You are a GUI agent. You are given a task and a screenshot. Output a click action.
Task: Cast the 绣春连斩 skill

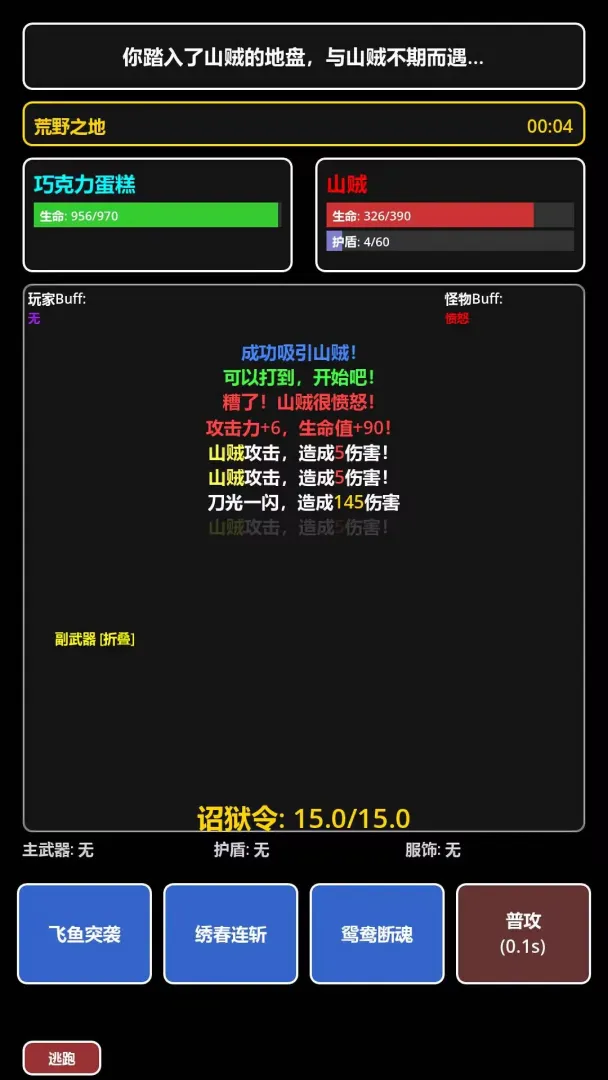(x=231, y=933)
